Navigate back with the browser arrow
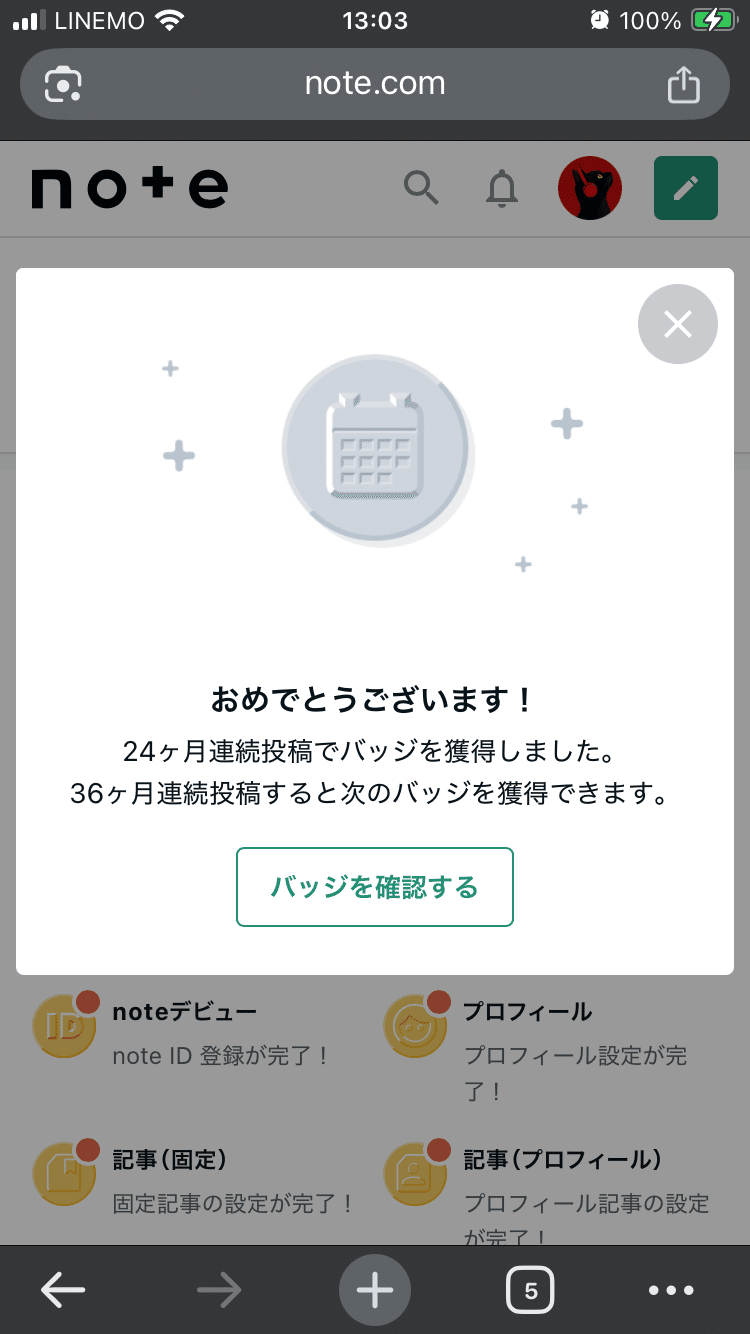Viewport: 750px width, 1334px height. (62, 1289)
